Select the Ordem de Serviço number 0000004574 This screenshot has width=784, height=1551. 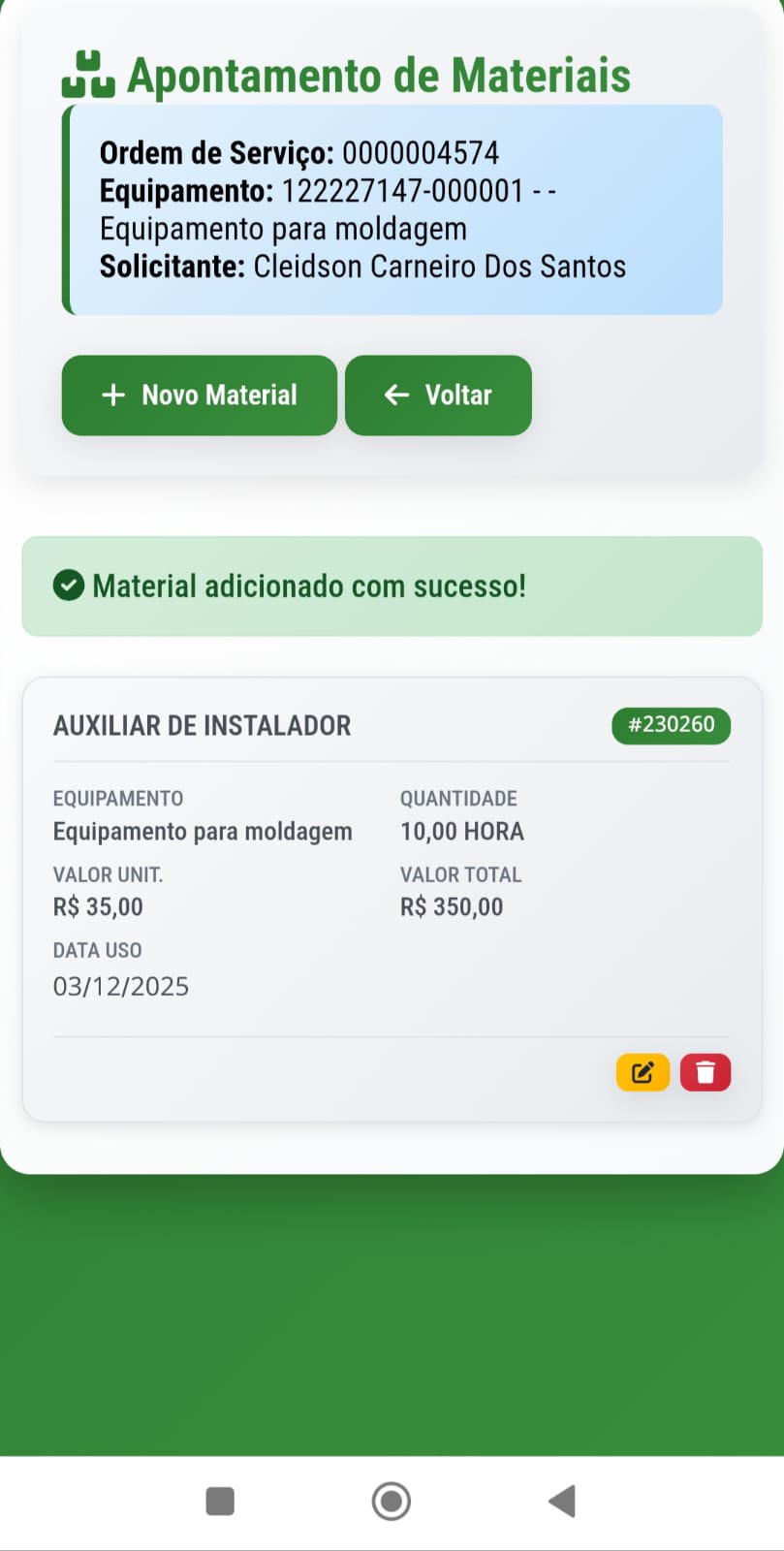tap(419, 152)
